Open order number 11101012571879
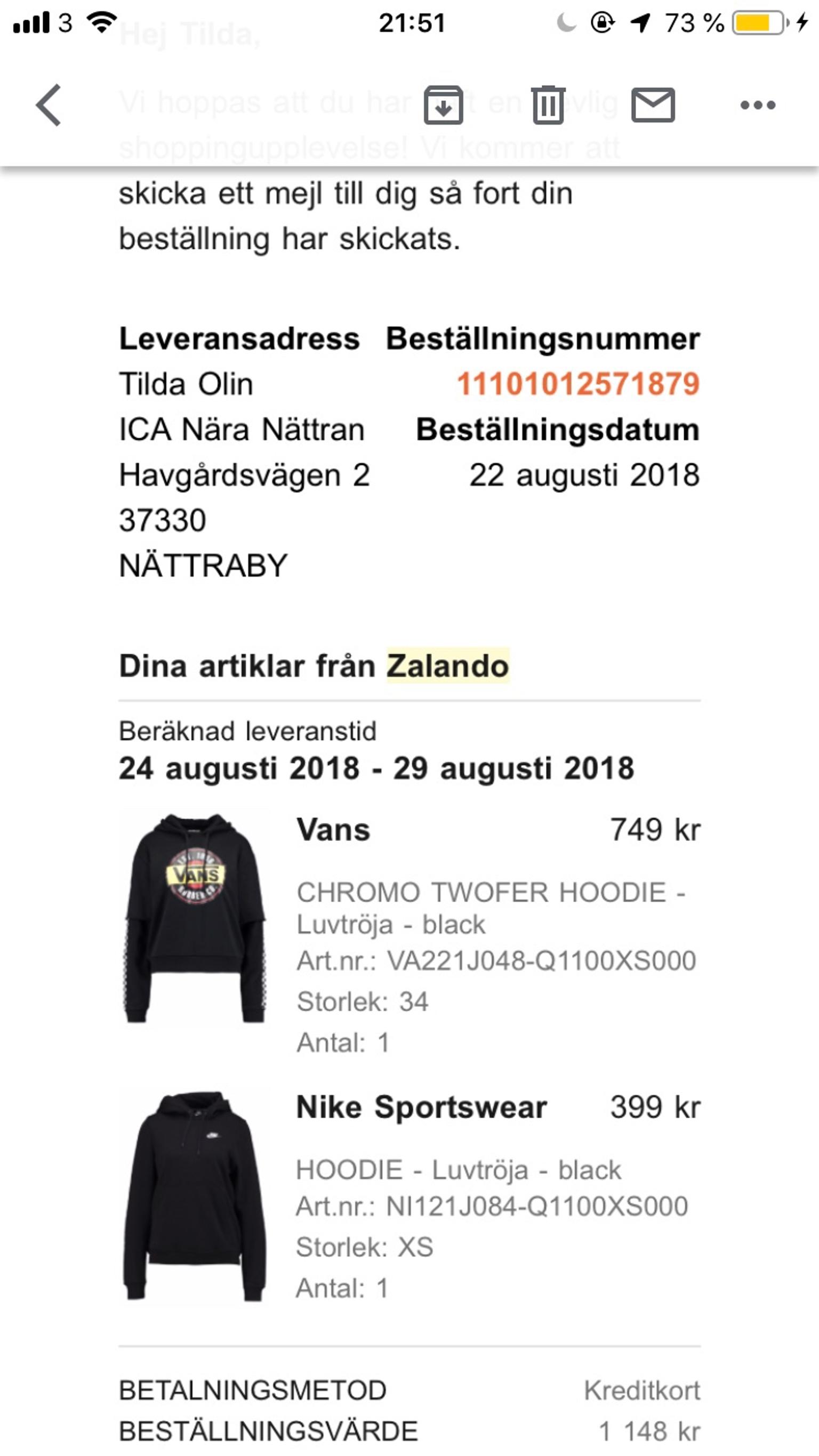 point(578,384)
